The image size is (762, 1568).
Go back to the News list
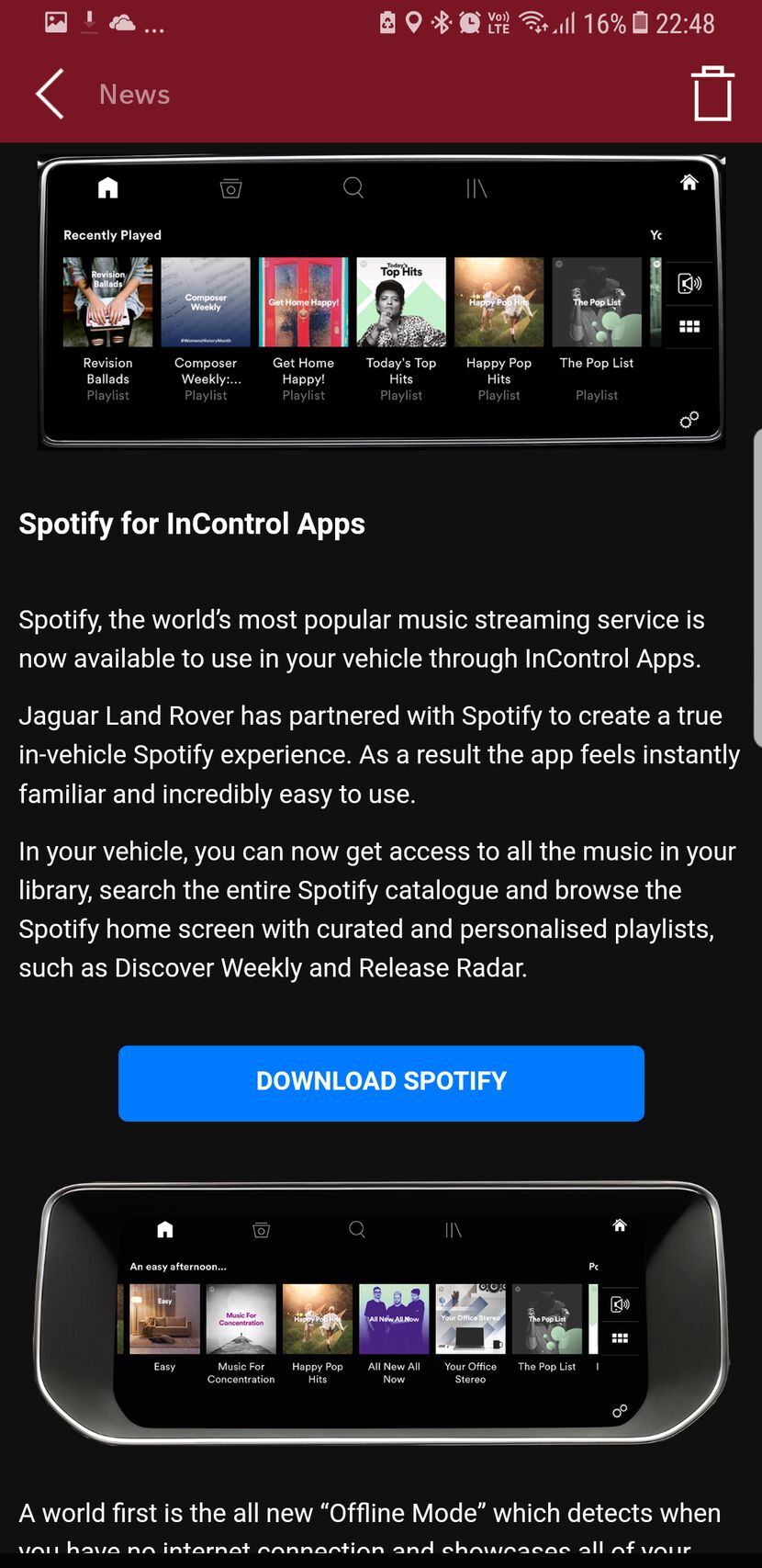coord(50,94)
